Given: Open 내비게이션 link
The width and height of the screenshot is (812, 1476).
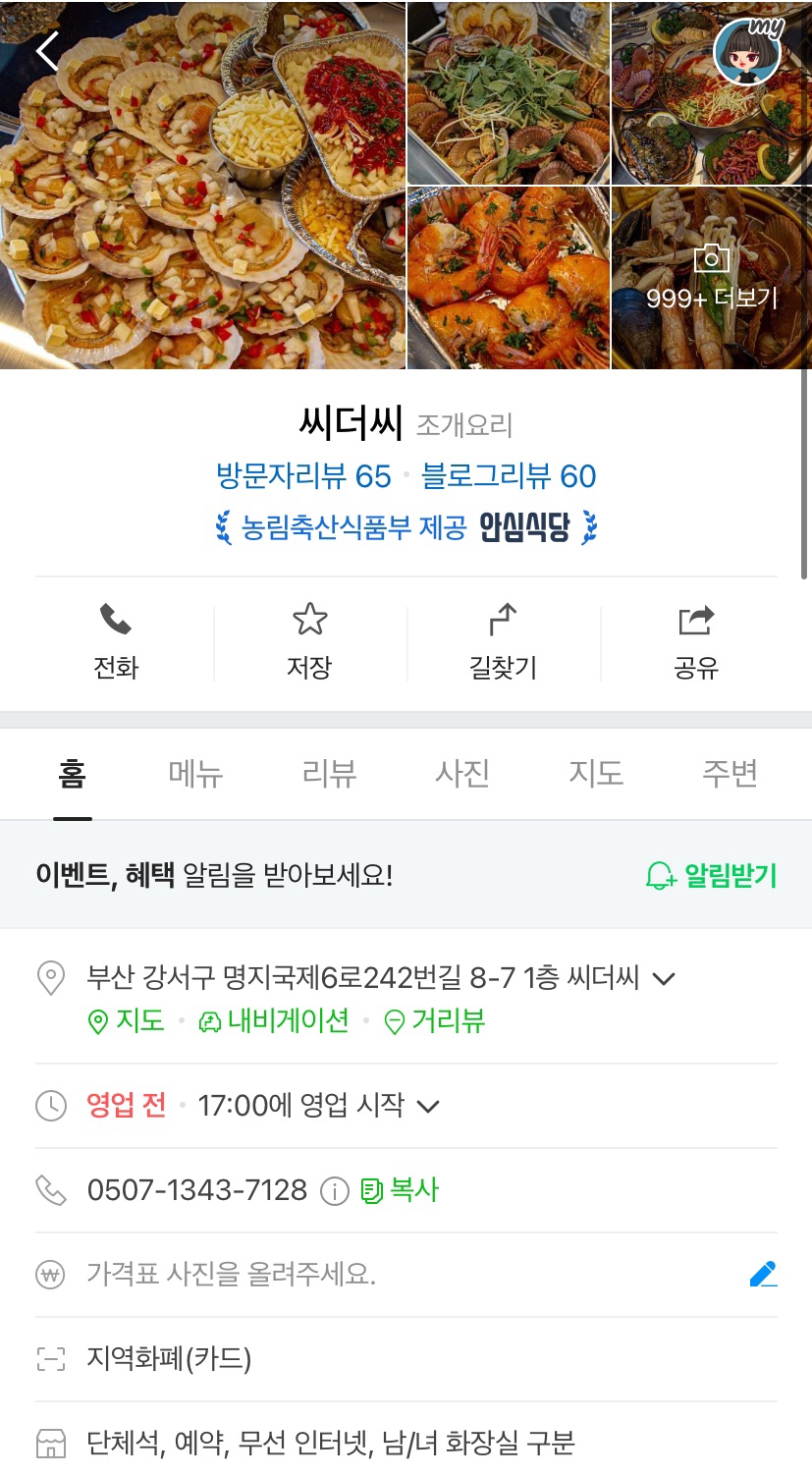Looking at the screenshot, I should tap(274, 1021).
